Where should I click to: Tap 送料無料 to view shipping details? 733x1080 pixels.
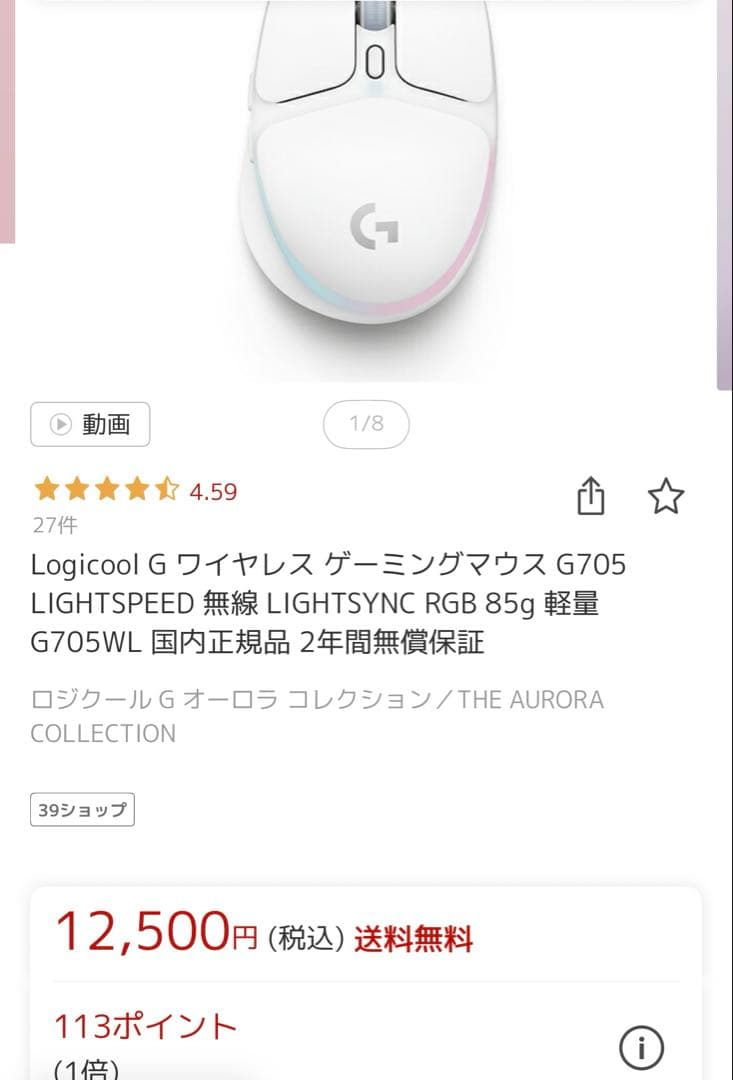click(x=413, y=938)
